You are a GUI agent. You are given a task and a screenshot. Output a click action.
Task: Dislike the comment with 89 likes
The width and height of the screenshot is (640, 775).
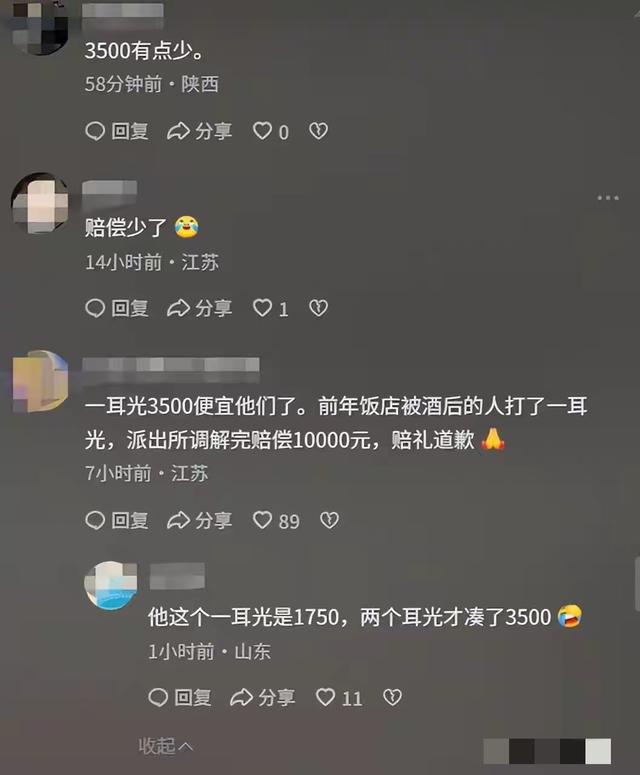tap(329, 520)
